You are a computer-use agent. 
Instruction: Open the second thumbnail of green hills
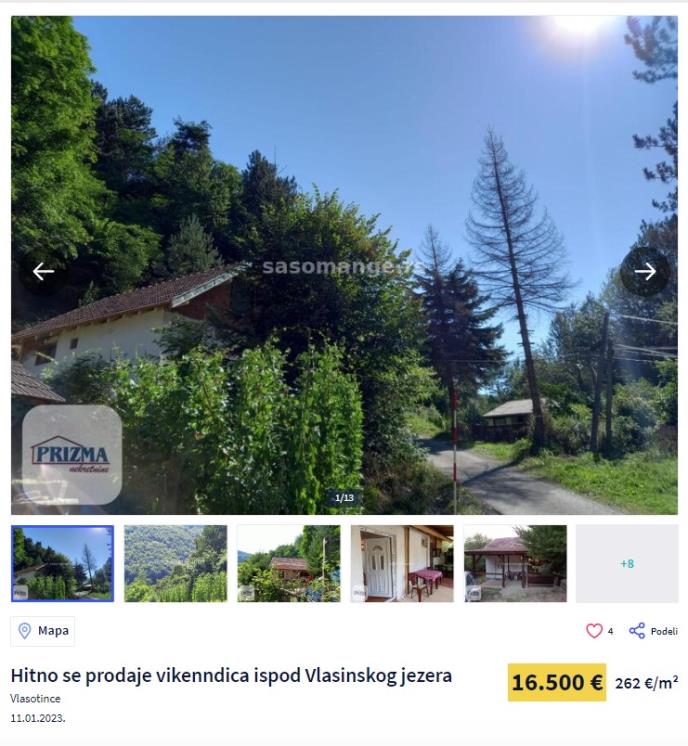pos(175,564)
